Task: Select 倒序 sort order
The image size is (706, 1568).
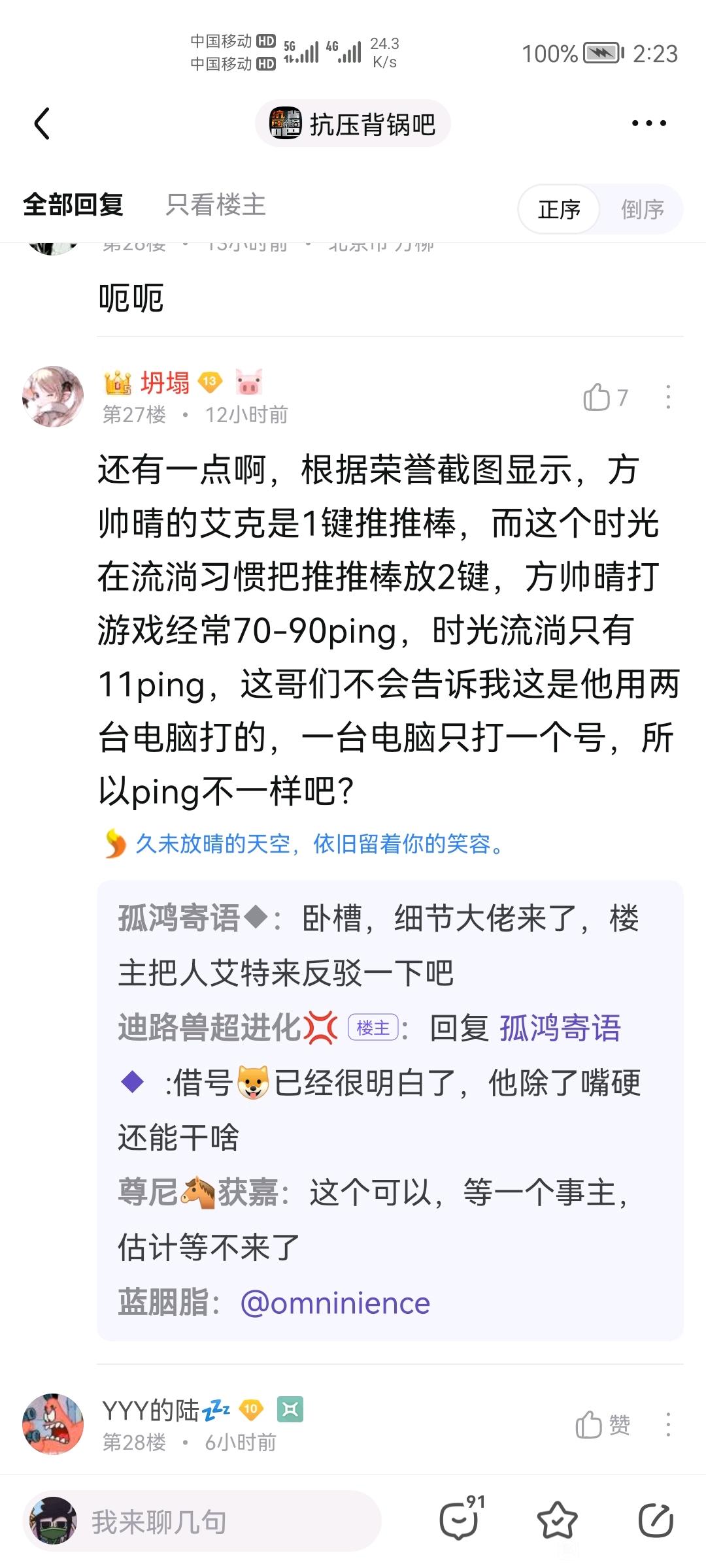Action: (x=643, y=210)
